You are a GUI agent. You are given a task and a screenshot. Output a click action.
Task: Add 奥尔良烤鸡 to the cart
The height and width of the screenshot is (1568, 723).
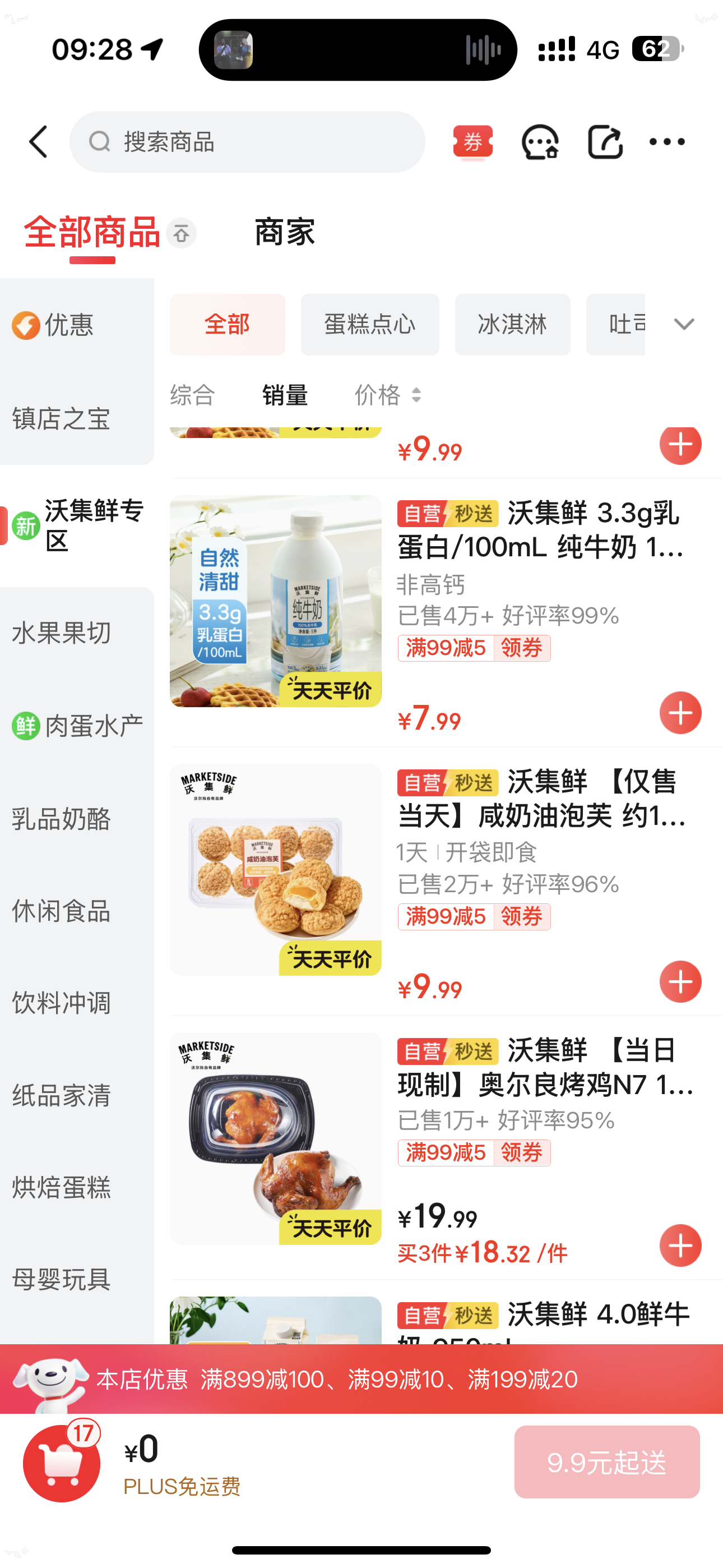click(680, 1246)
